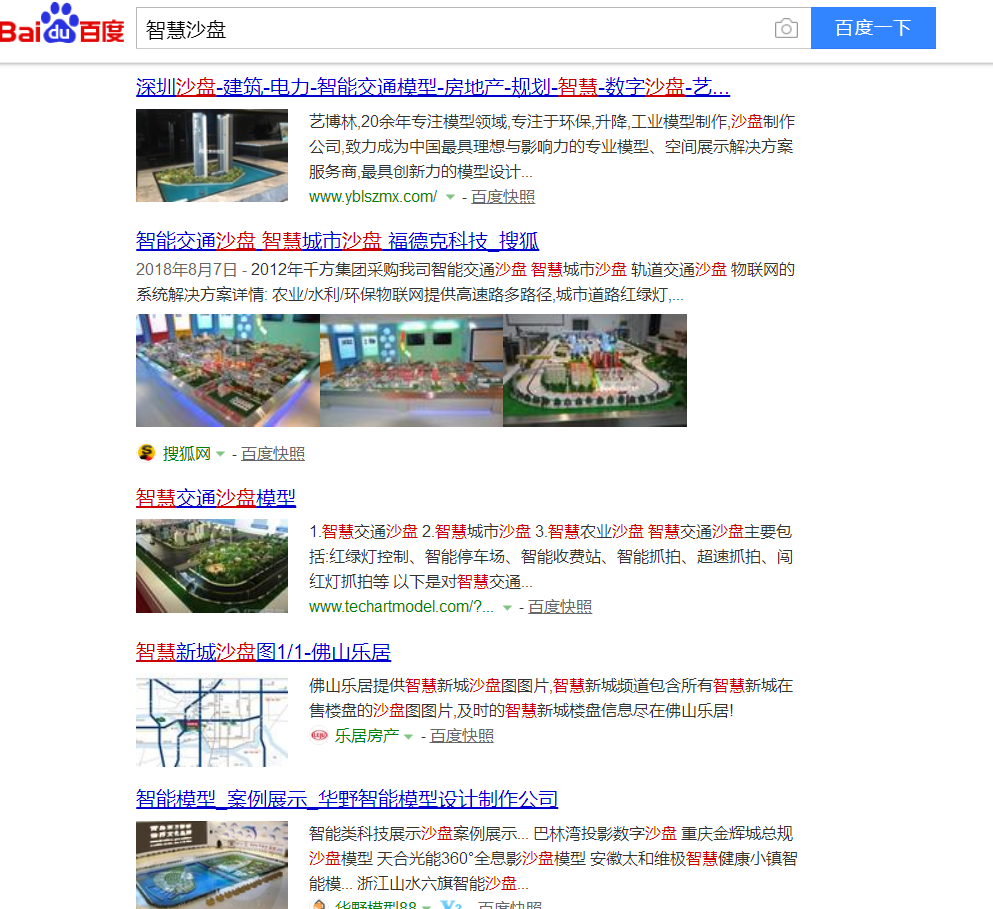993x909 pixels.
Task: Open the thumbnail of the 智慧交通沙盘模型 result
Action: pyautogui.click(x=212, y=566)
